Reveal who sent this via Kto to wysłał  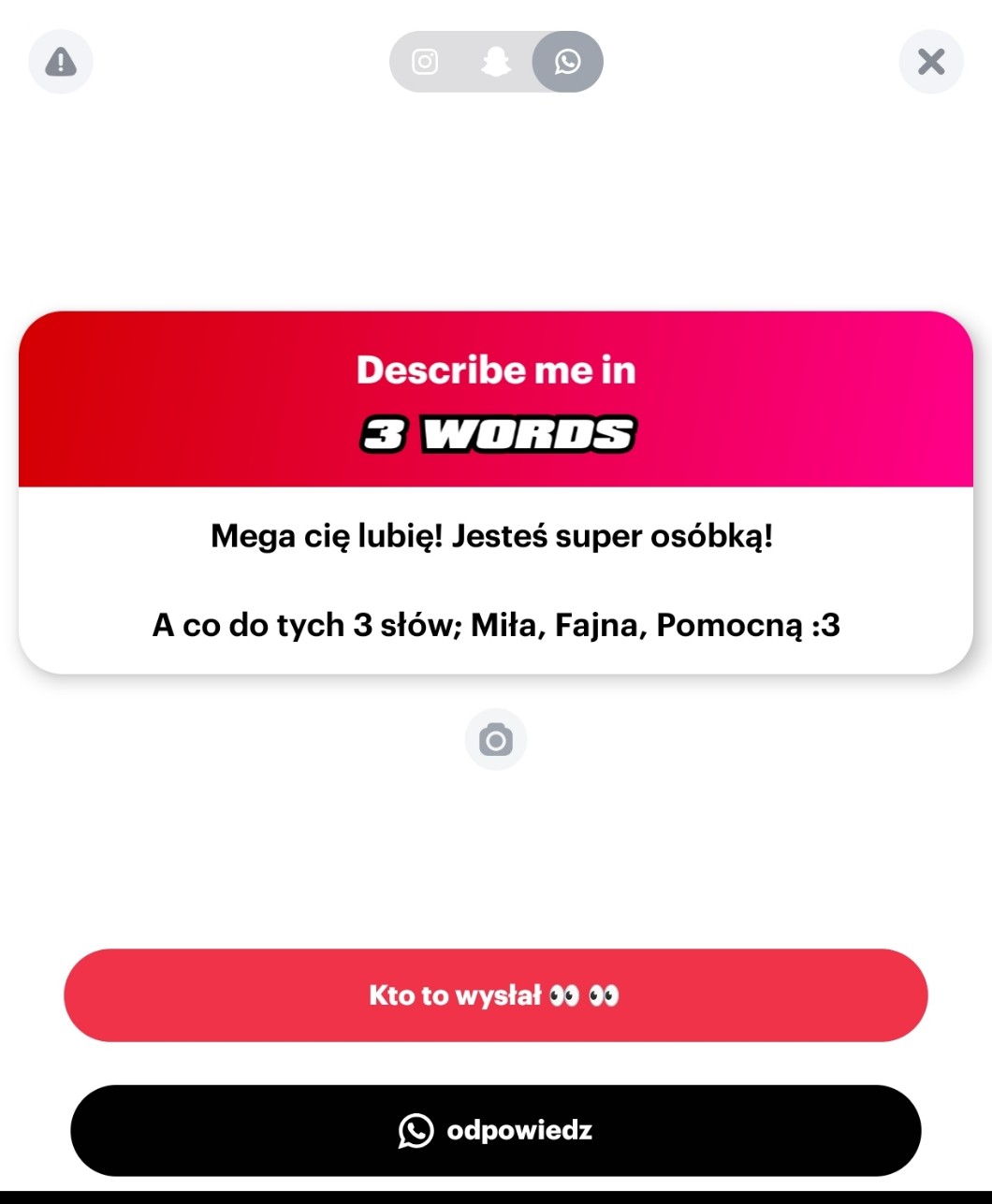click(x=495, y=994)
